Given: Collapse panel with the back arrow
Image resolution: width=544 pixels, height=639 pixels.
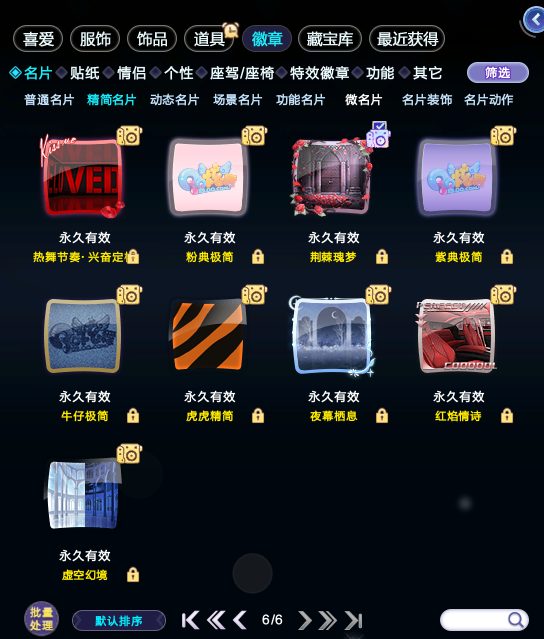Looking at the screenshot, I should click(534, 19).
